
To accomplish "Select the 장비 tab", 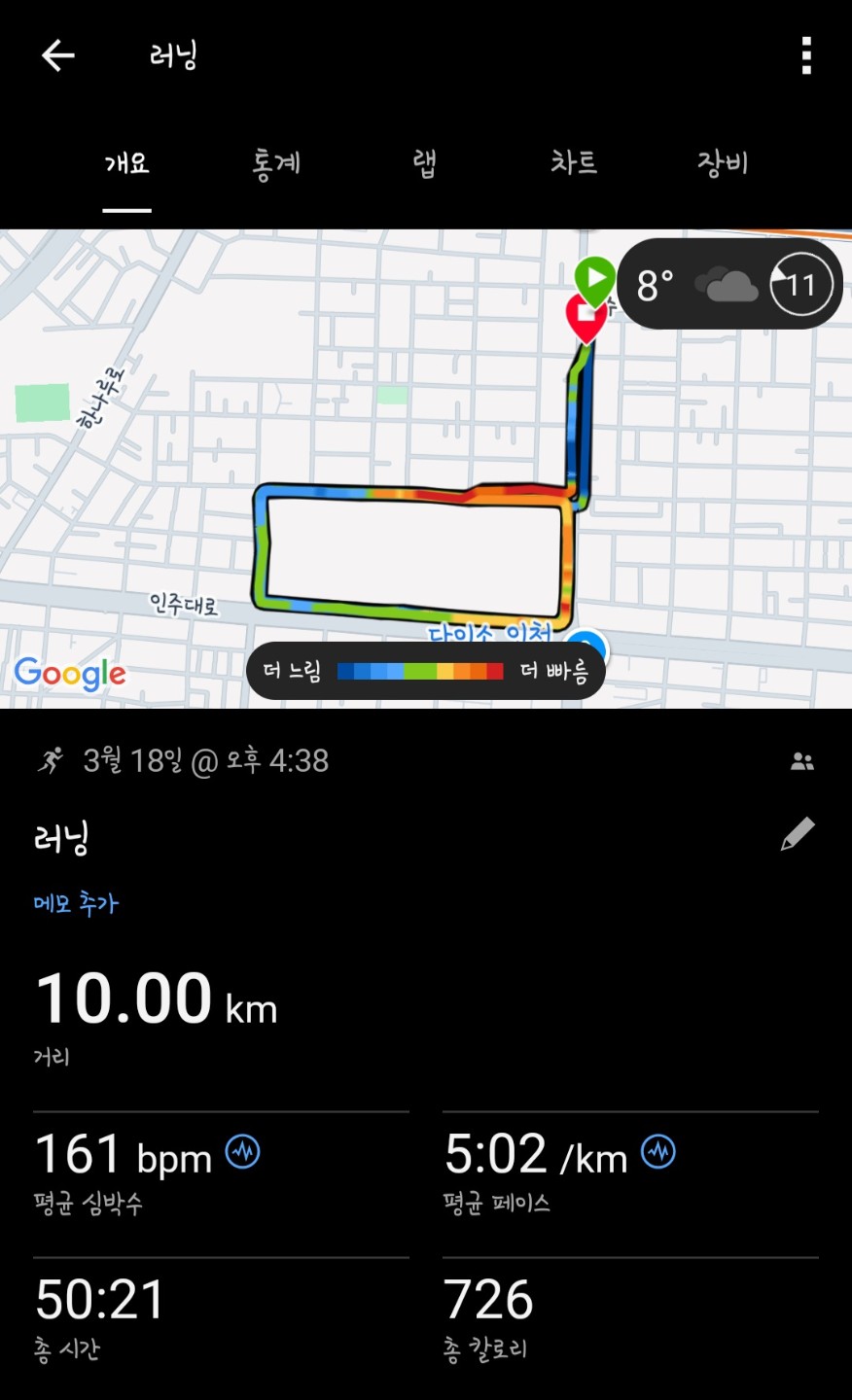I will tap(723, 163).
